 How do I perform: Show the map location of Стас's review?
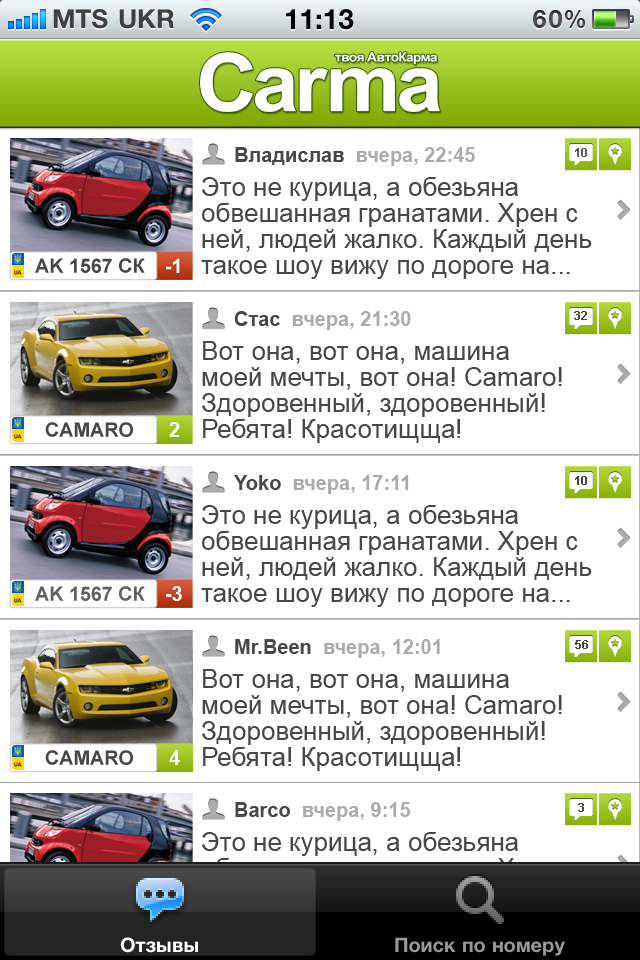[616, 318]
